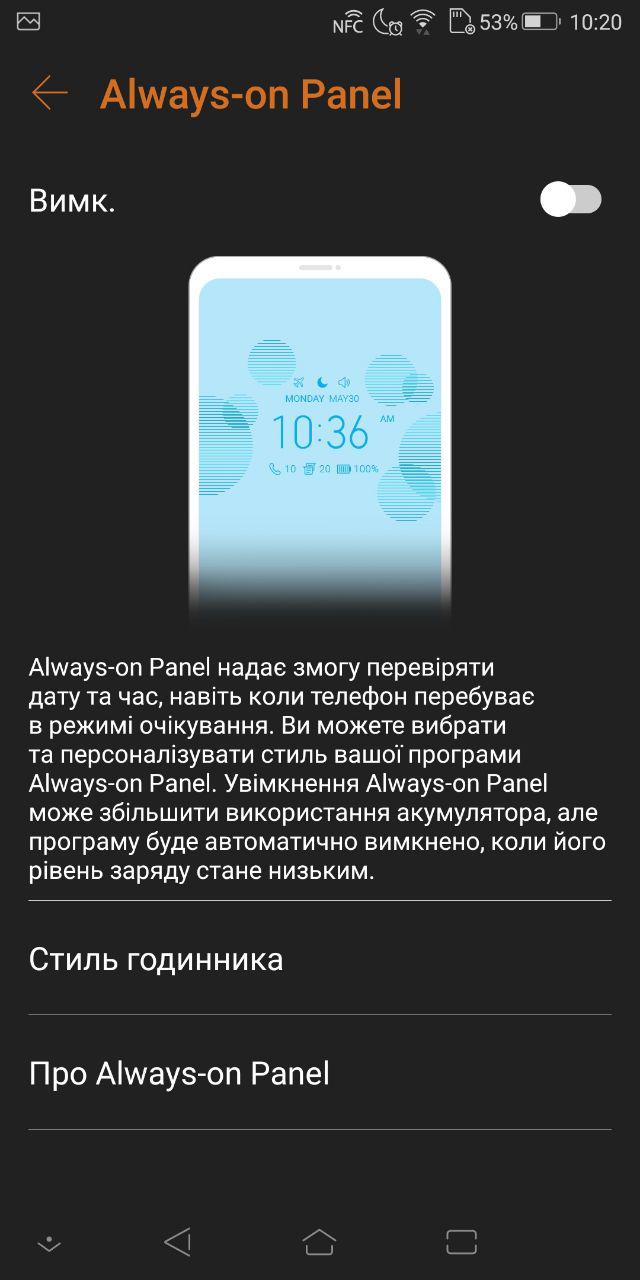Go back using the orange arrow
The width and height of the screenshot is (640, 1280).
point(49,94)
